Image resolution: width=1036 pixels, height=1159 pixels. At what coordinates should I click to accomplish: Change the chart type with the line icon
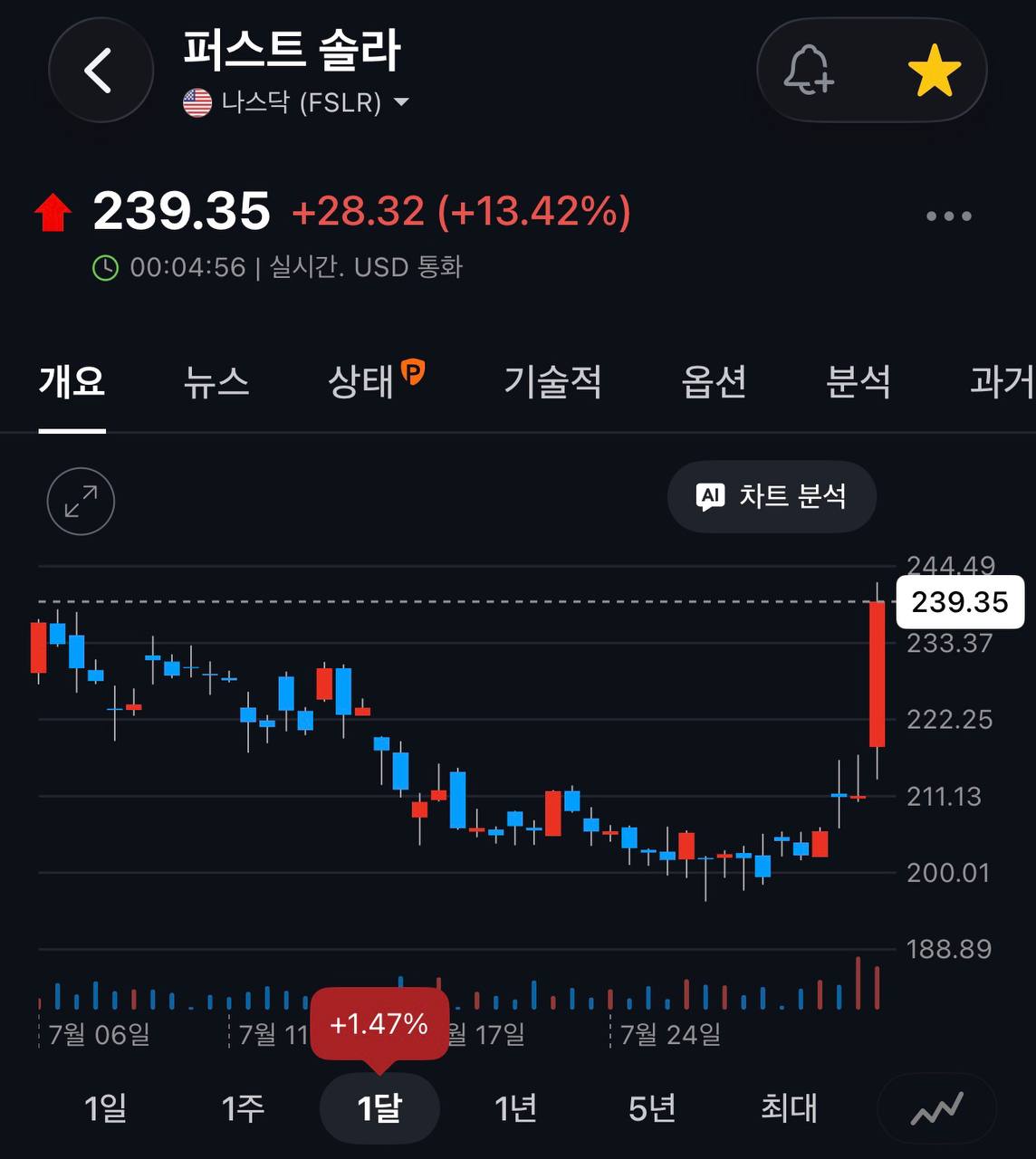click(x=936, y=1108)
